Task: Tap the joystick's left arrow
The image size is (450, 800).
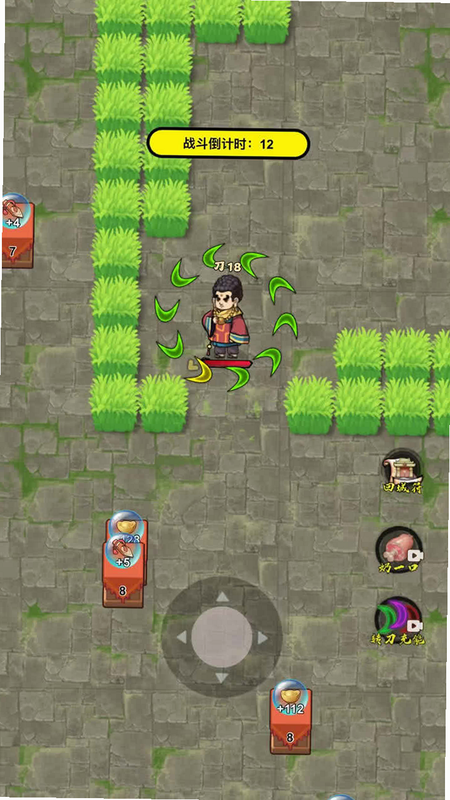Action: 182,637
